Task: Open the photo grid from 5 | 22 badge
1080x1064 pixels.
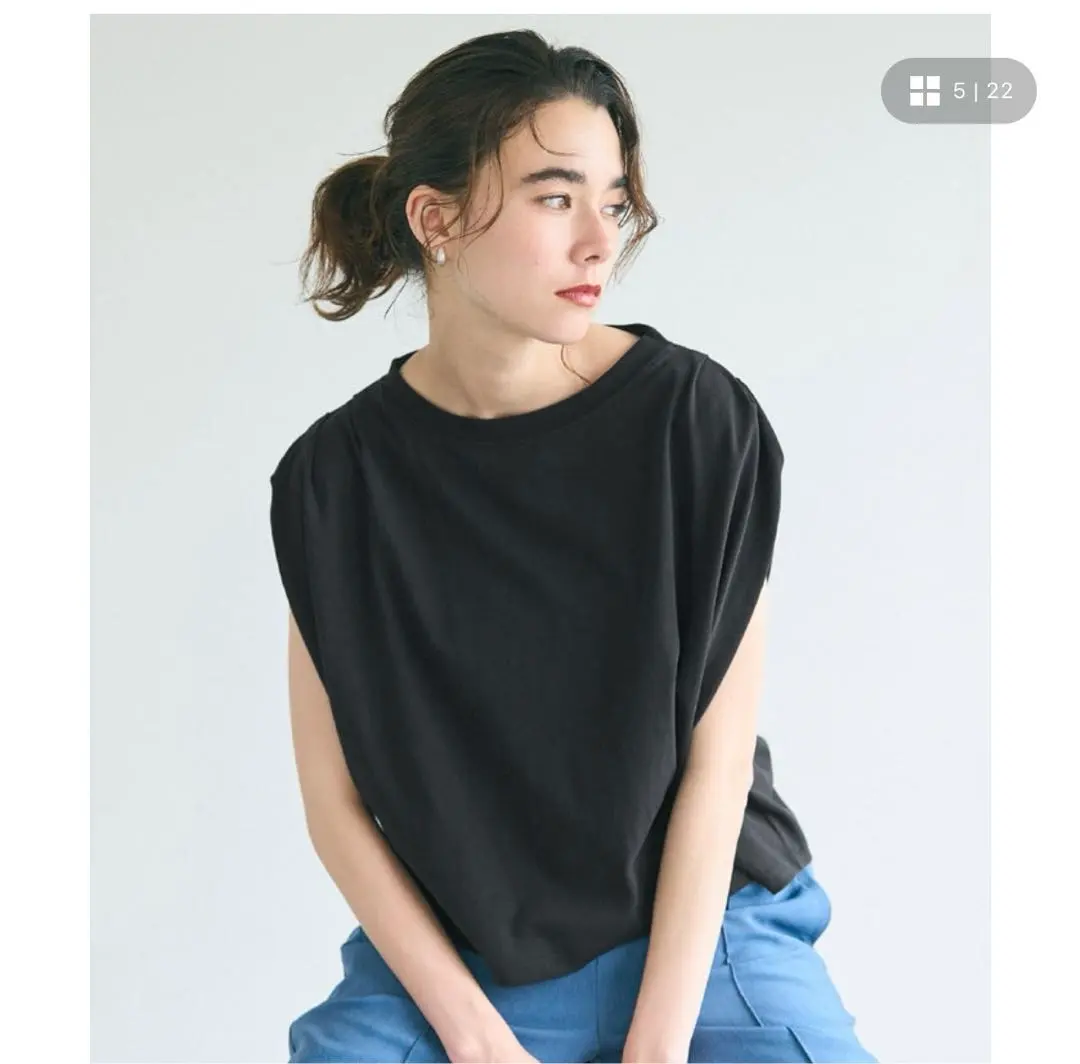Action: pos(957,91)
